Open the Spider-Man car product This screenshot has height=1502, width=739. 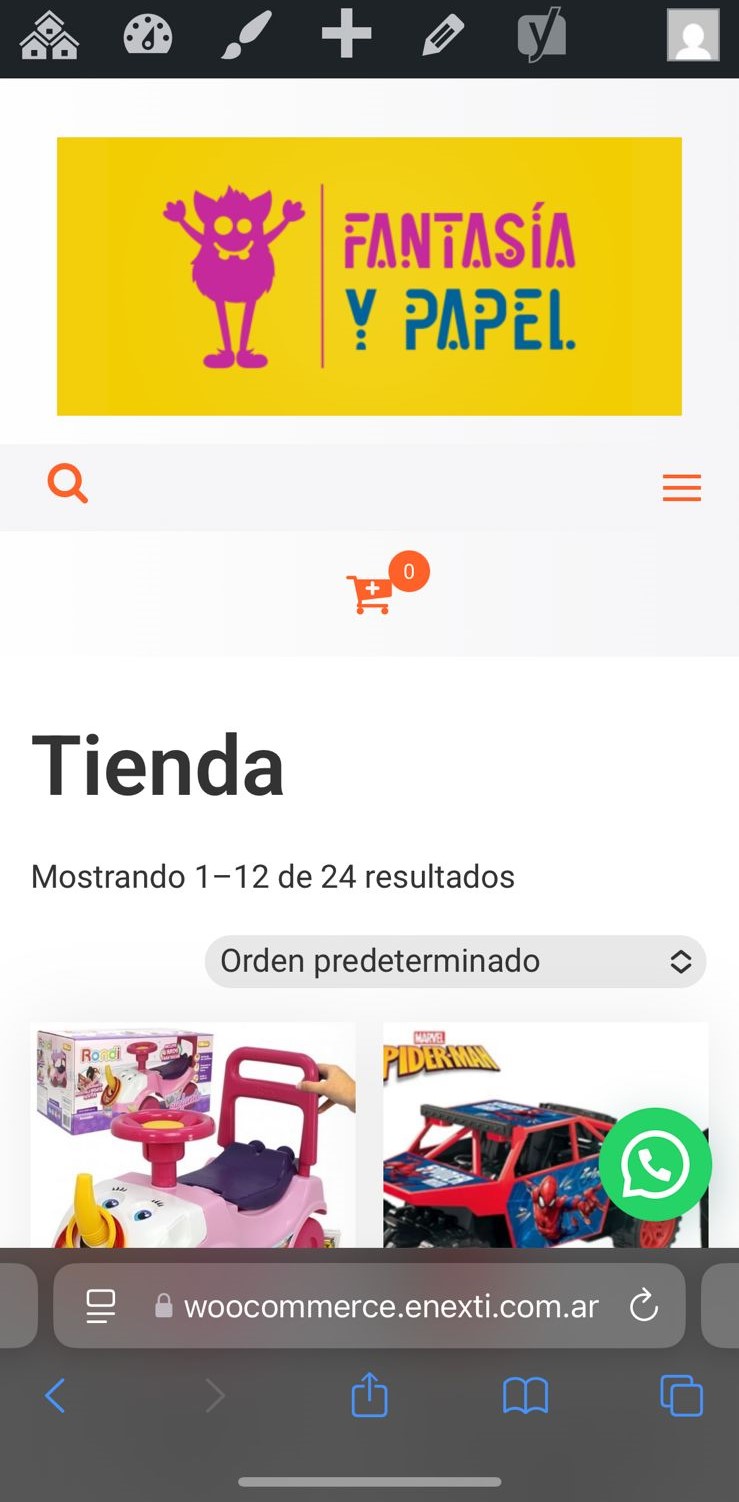[500, 1135]
